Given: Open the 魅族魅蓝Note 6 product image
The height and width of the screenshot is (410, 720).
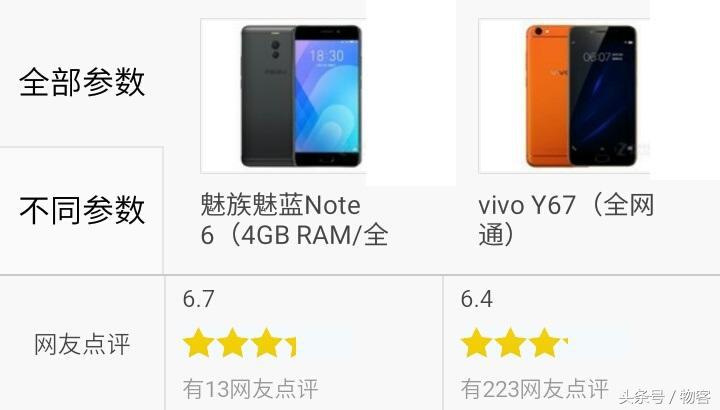Looking at the screenshot, I should [x=283, y=96].
